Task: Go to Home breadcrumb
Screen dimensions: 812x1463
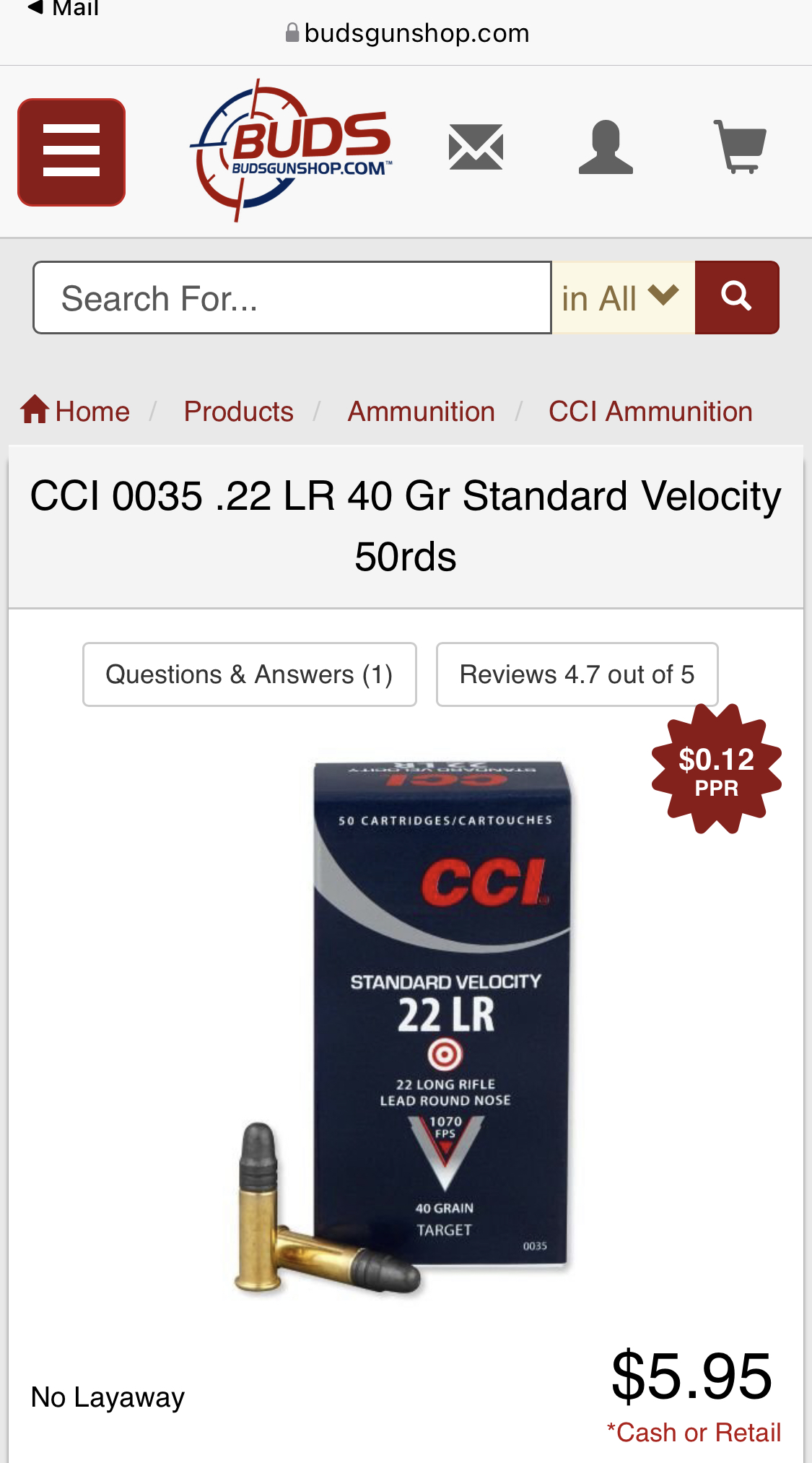Action: point(76,412)
